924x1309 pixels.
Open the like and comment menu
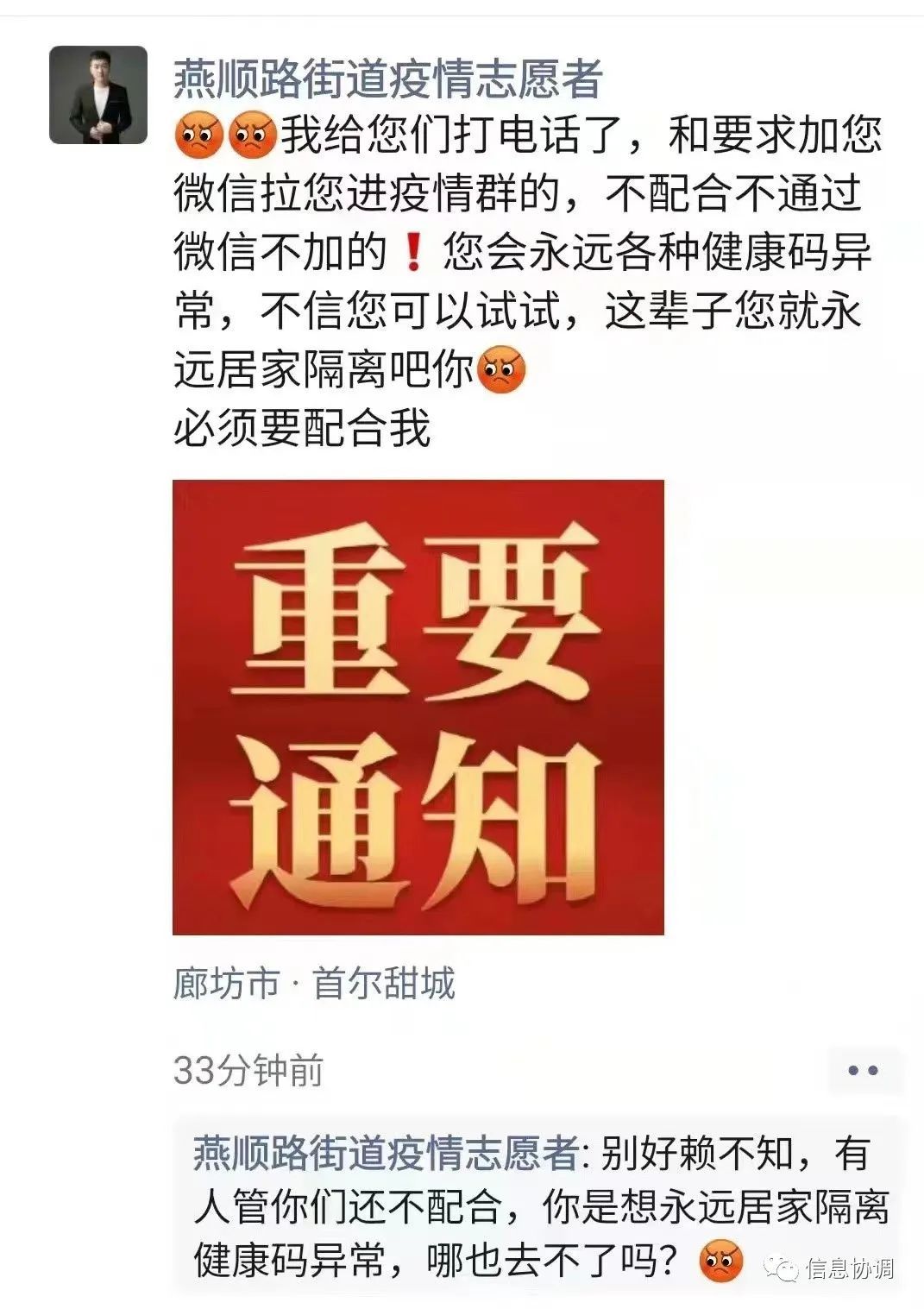point(862,1071)
